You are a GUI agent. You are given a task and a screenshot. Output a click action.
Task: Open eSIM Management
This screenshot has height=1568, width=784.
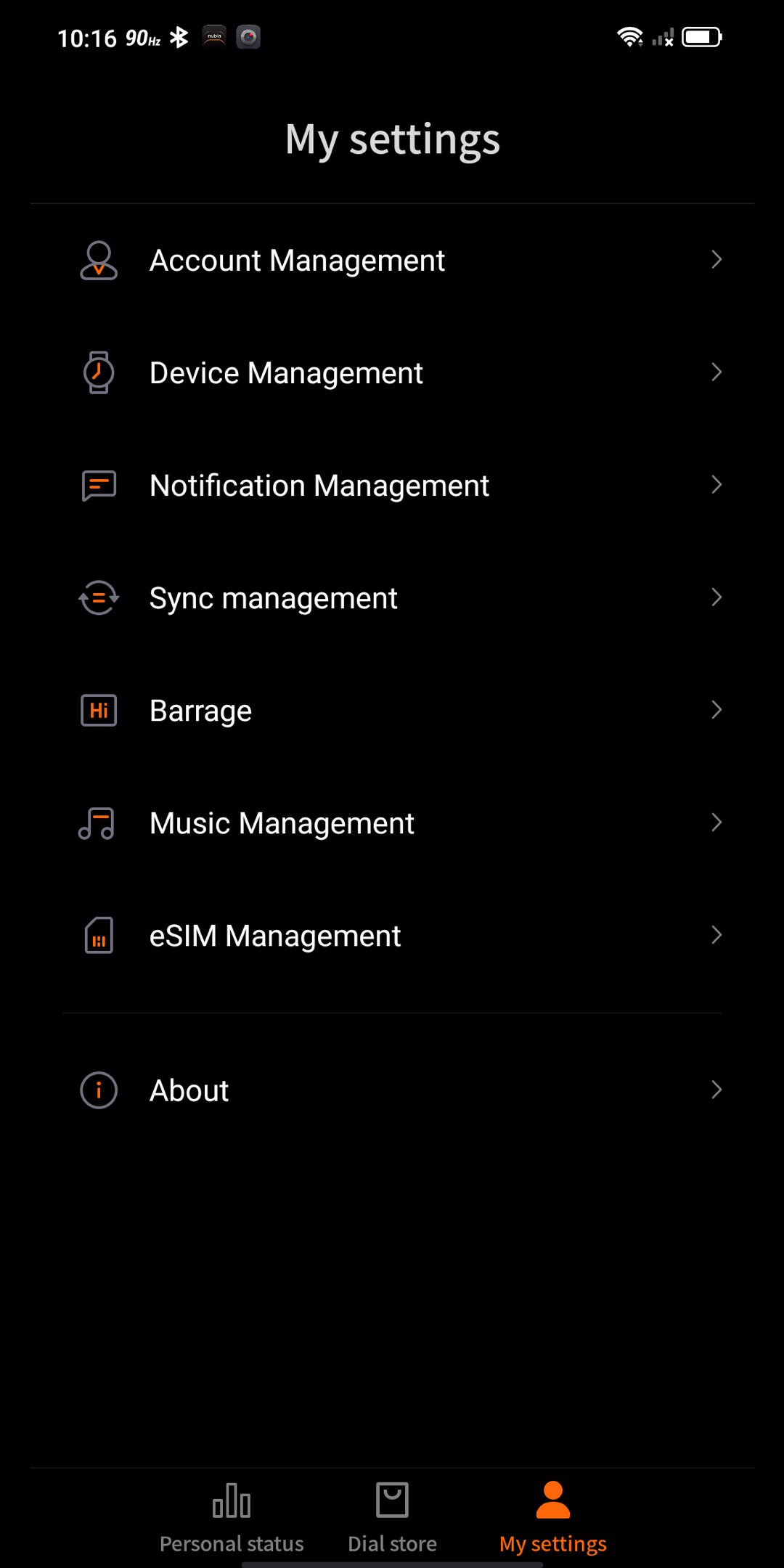tap(392, 936)
